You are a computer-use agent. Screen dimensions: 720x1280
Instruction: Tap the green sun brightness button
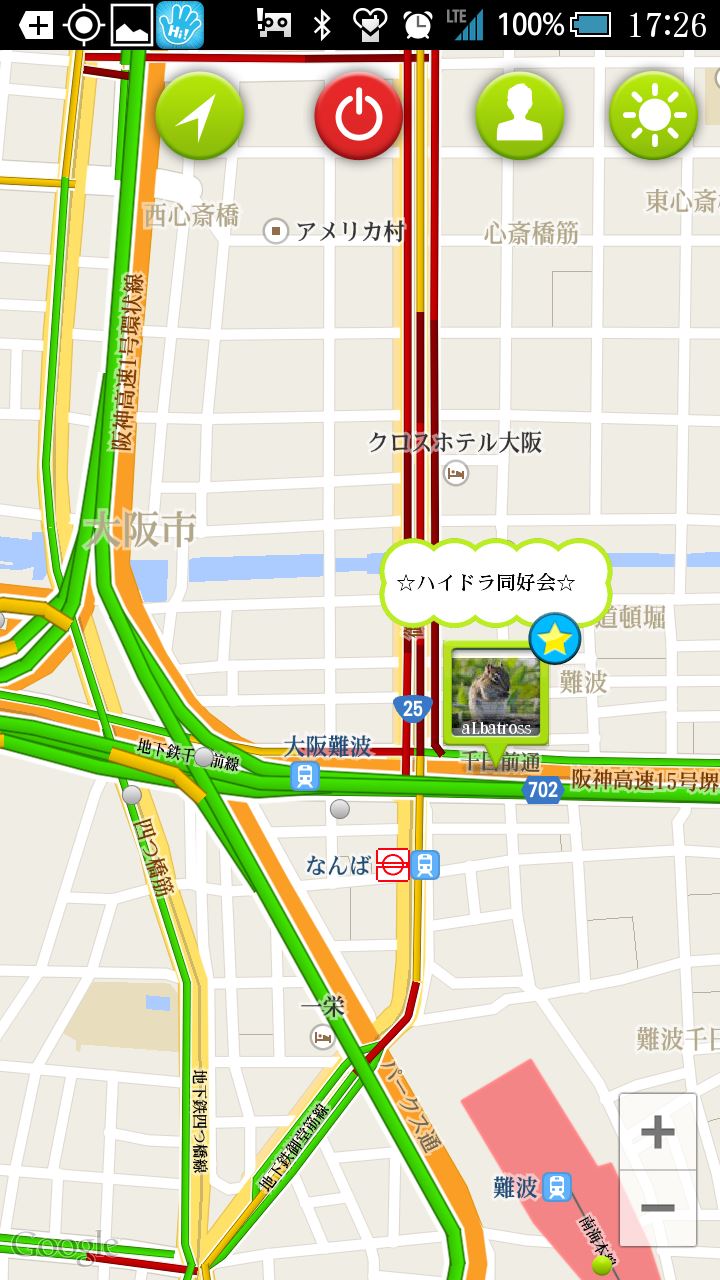[653, 117]
